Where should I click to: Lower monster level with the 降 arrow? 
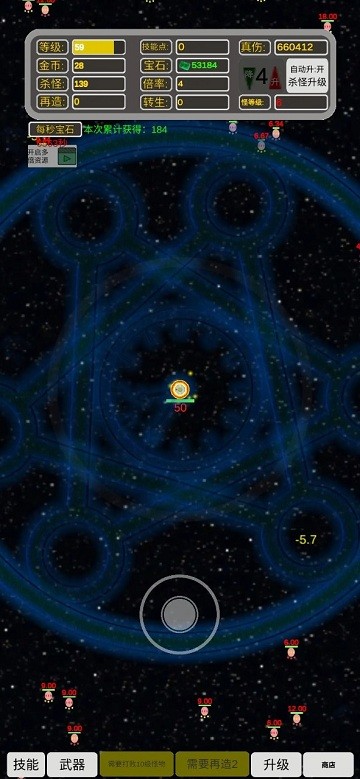click(x=248, y=76)
